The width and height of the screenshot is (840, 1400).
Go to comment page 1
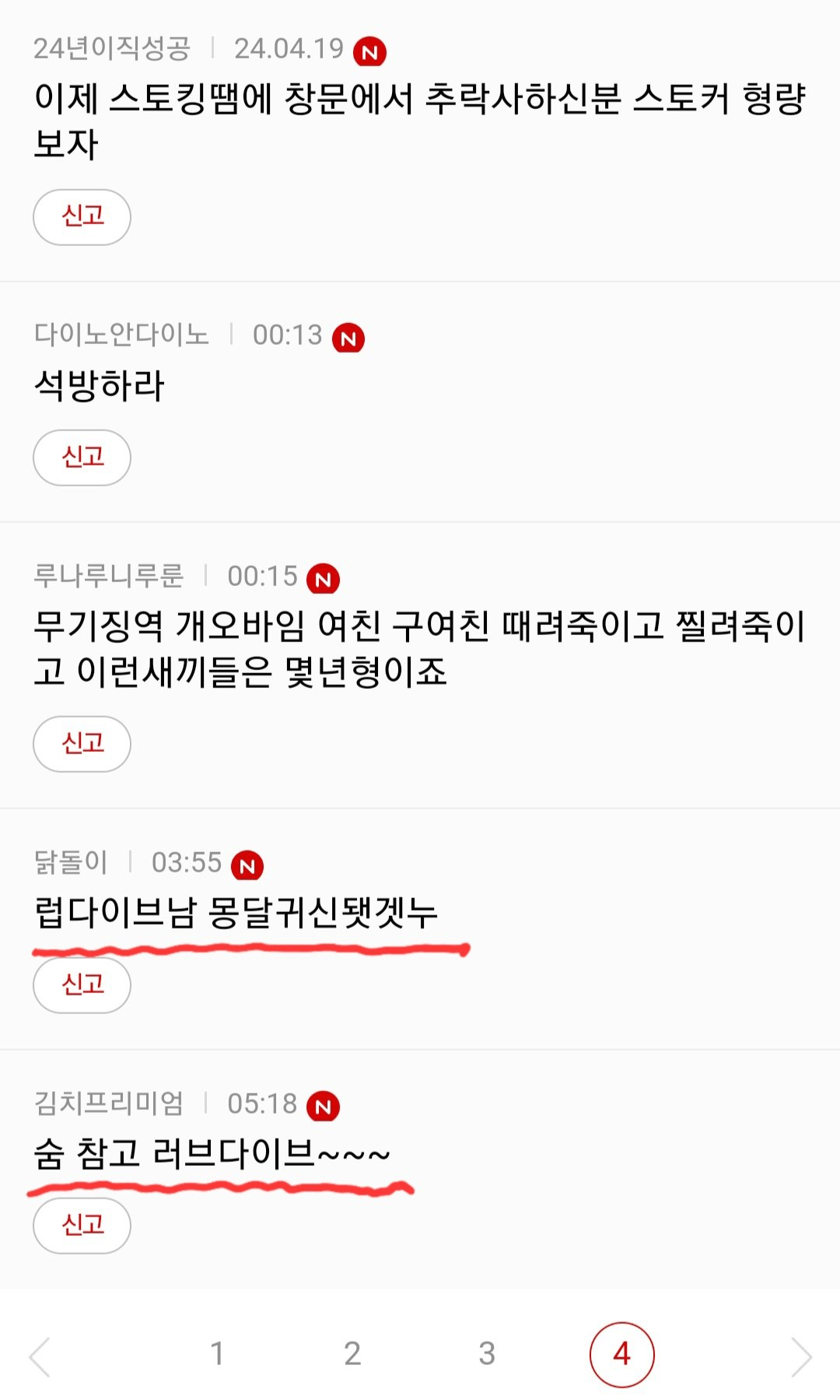pos(217,1354)
